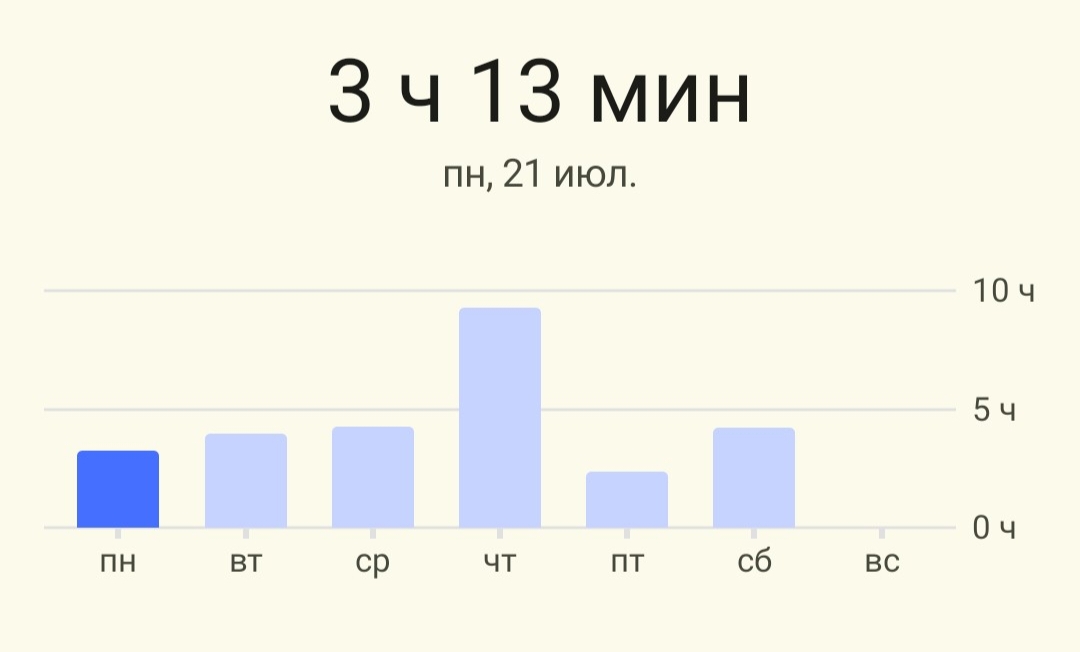Show Wednesday (ср) screen time bar

(x=372, y=478)
